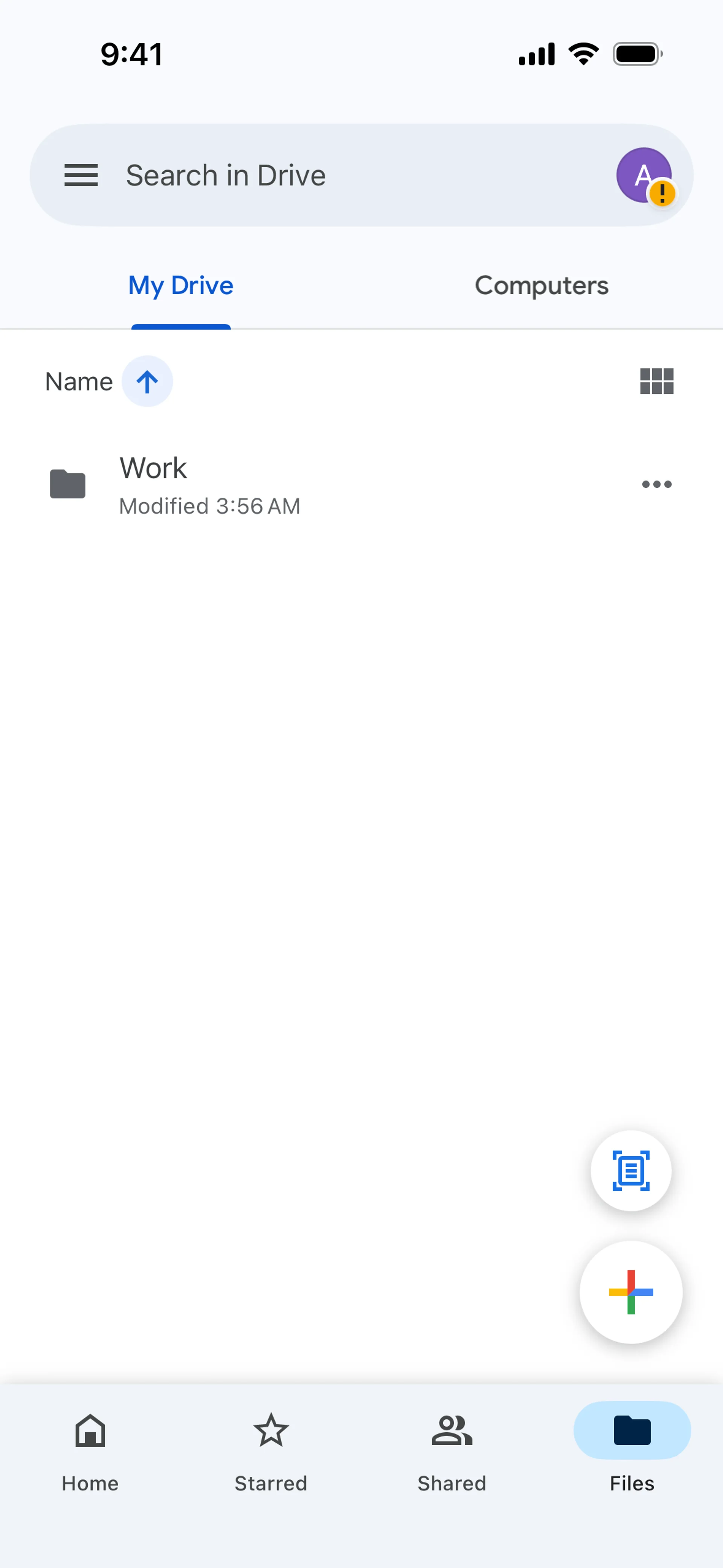Scan a document with the camera
This screenshot has width=723, height=1568.
coord(631,1171)
